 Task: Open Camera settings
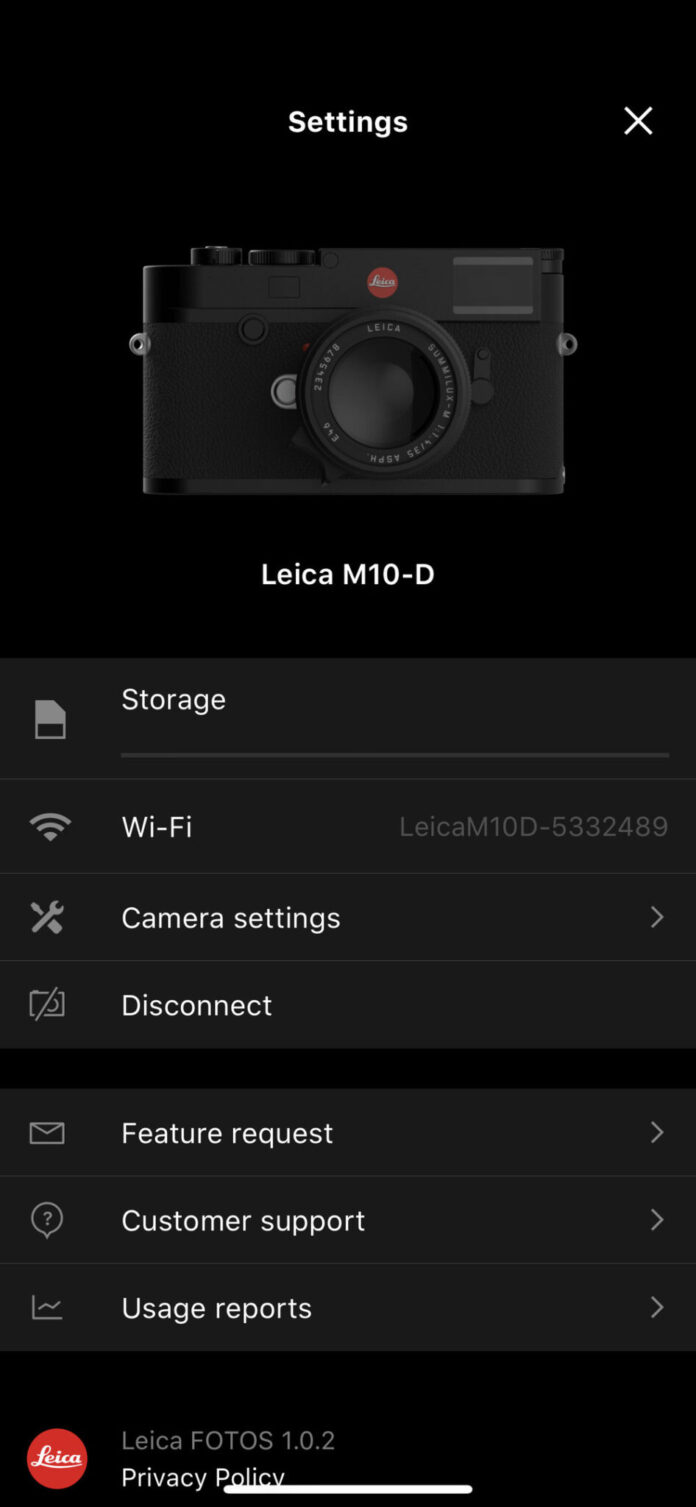coord(347,918)
